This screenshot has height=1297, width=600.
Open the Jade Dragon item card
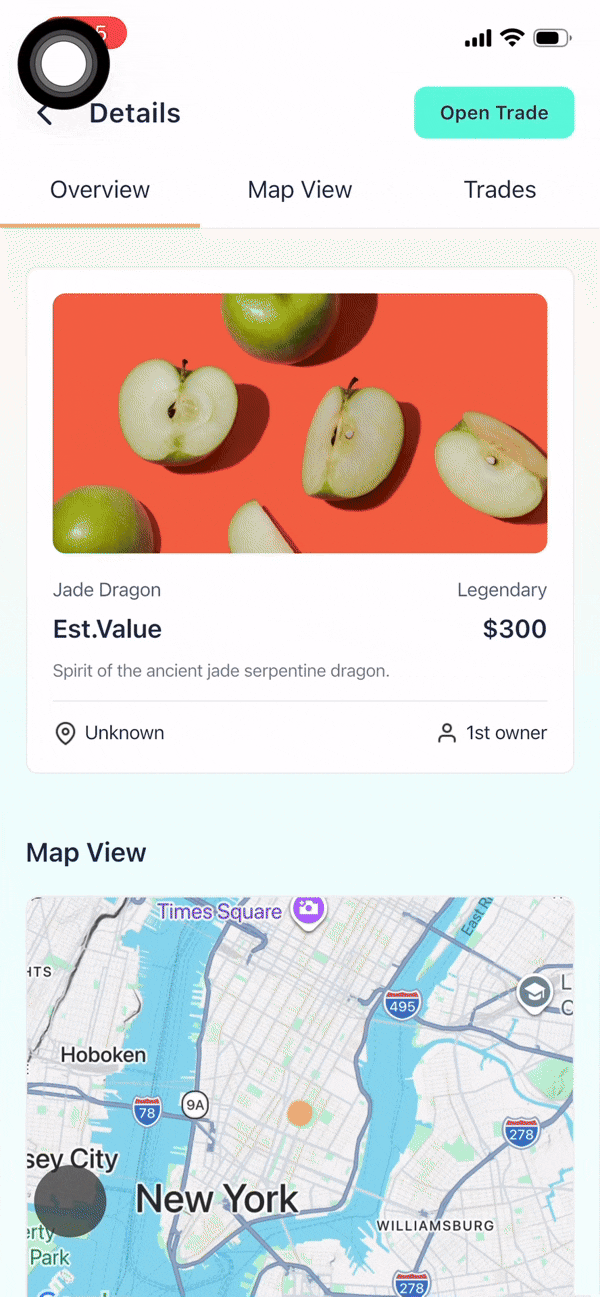pyautogui.click(x=300, y=520)
